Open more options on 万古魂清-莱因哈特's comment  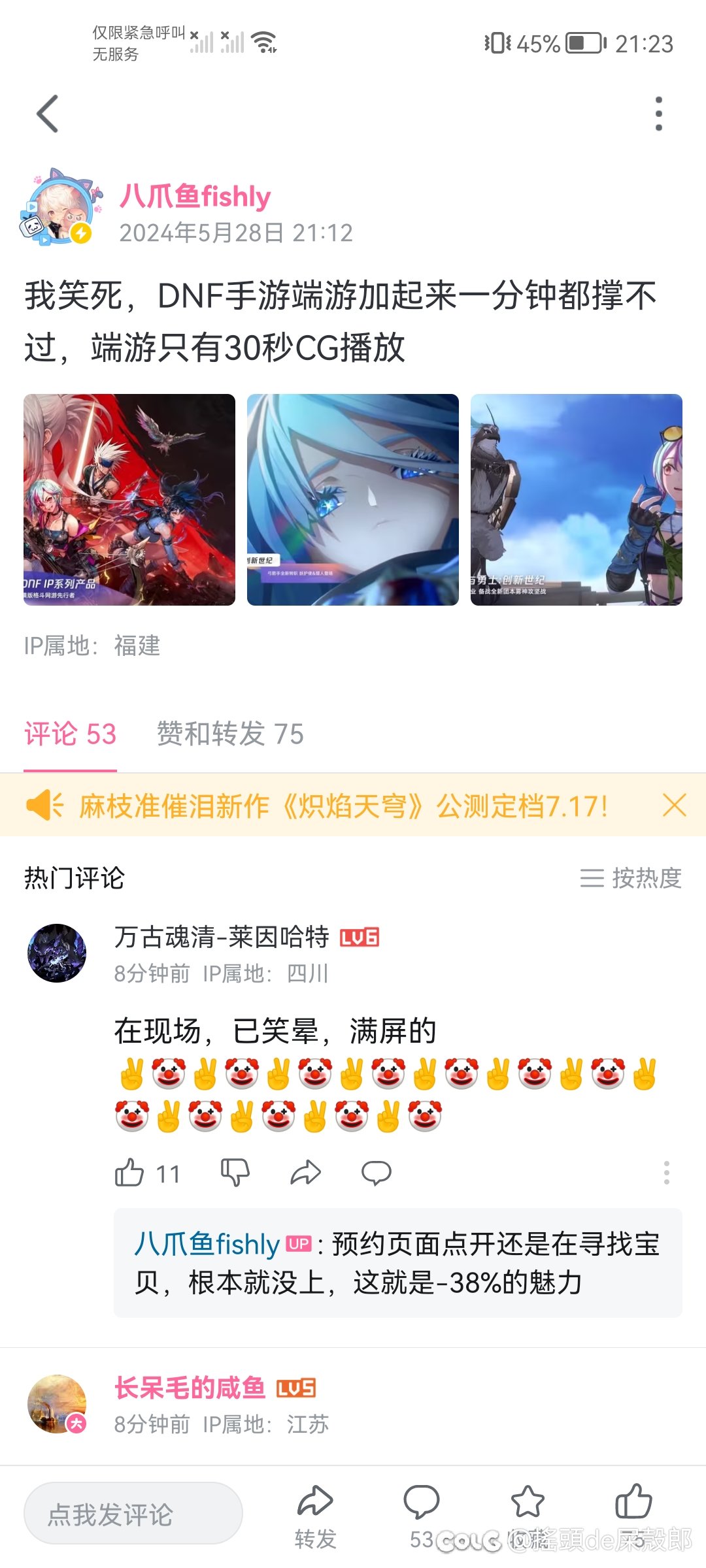[666, 1173]
